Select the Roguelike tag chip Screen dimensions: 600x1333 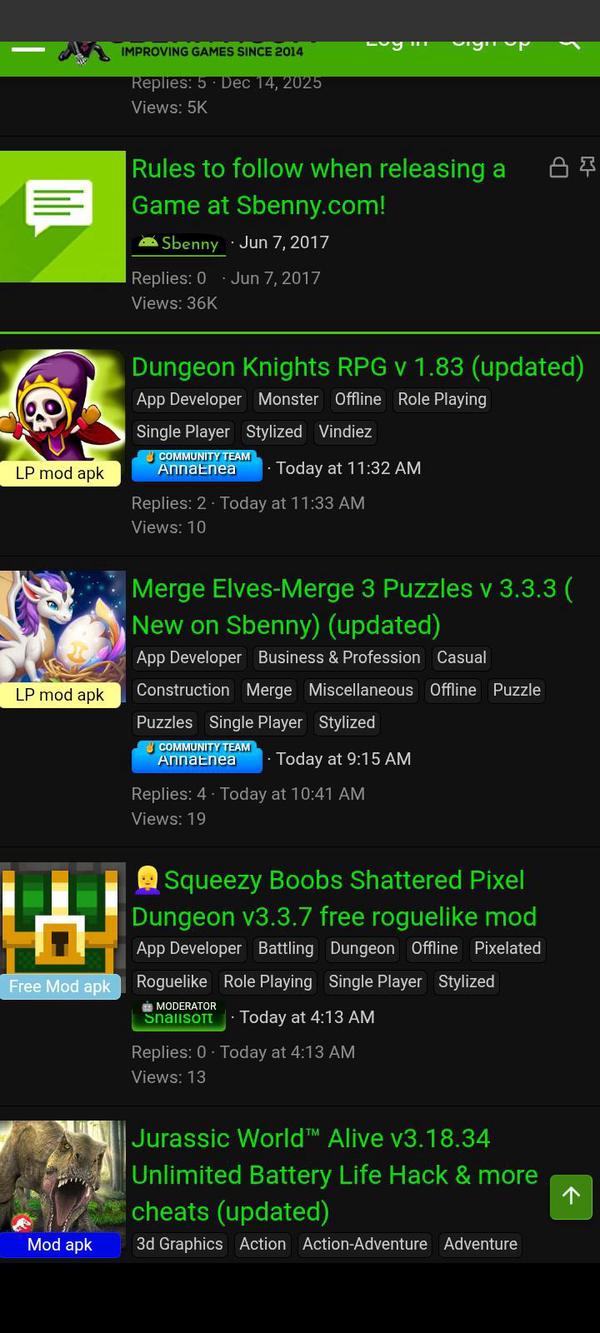(172, 982)
